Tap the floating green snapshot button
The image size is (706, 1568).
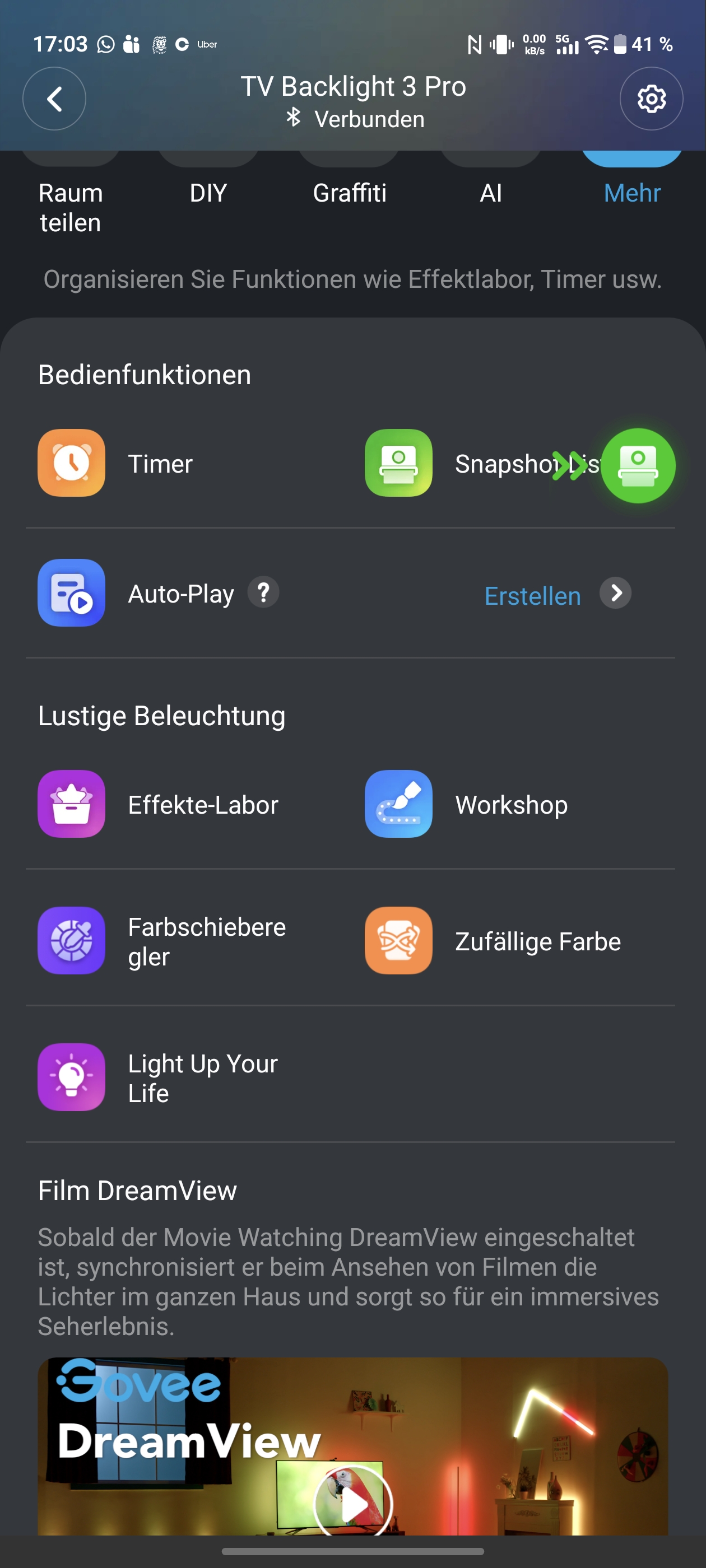638,466
